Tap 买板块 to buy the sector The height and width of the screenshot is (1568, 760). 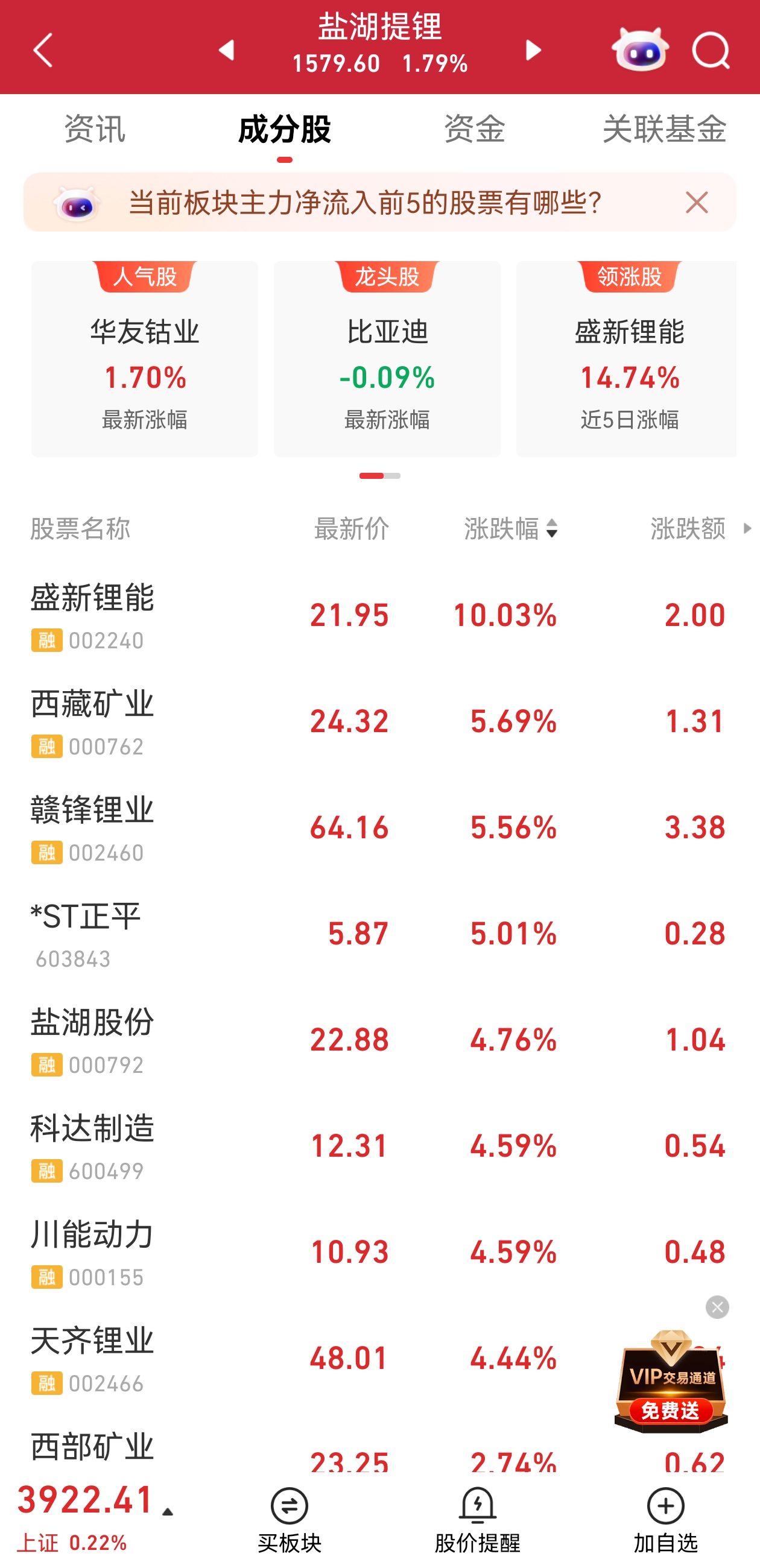290,1520
